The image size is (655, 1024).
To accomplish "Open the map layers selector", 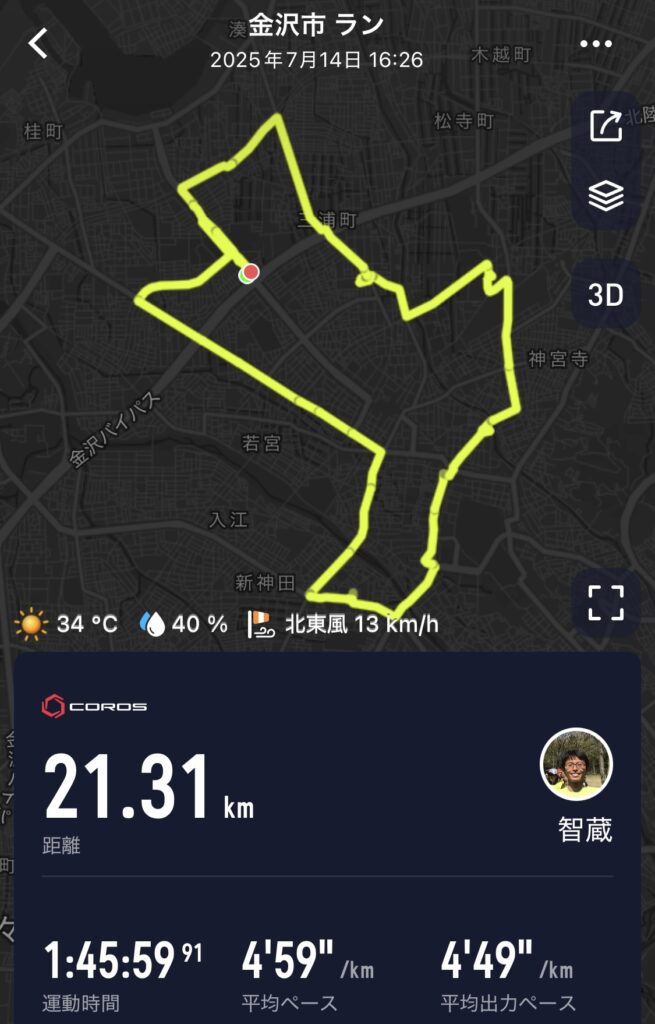I will (x=605, y=196).
